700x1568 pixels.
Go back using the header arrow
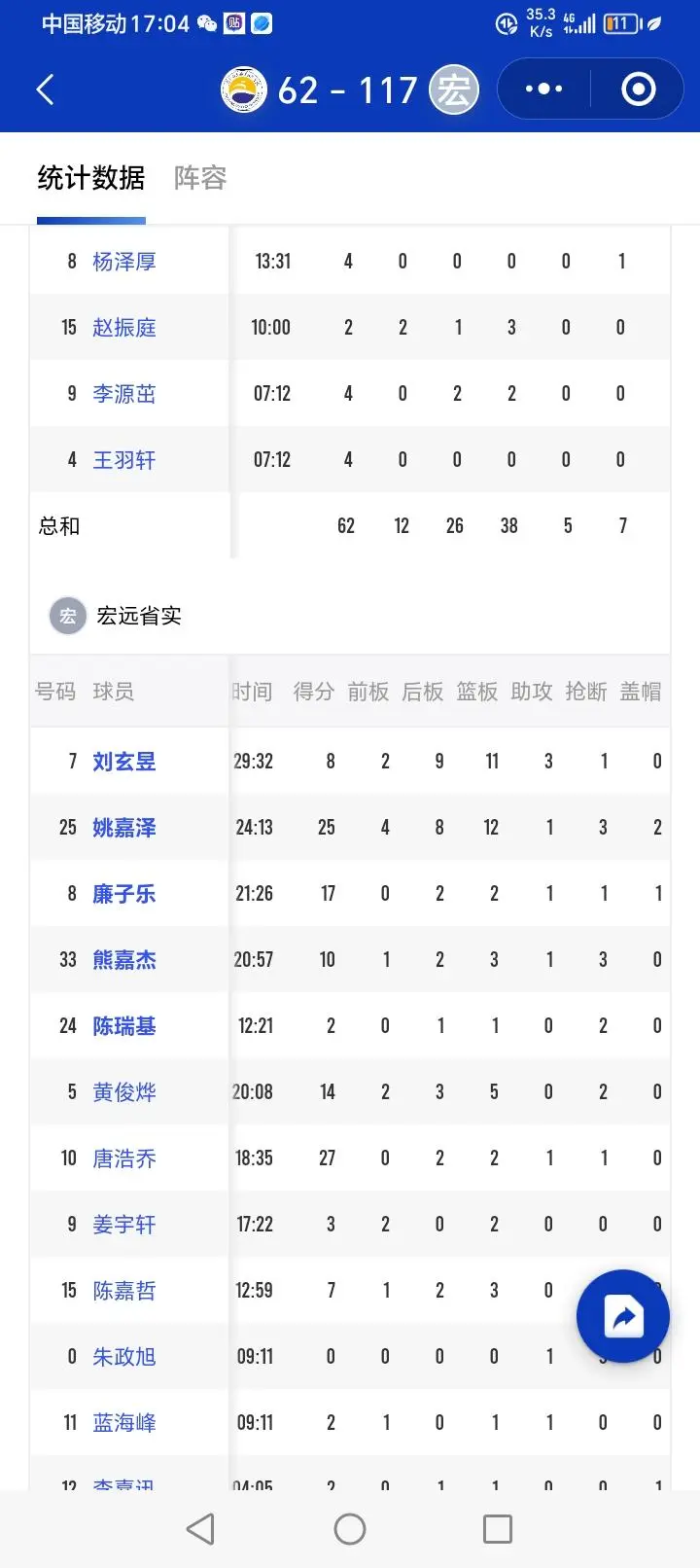click(45, 89)
